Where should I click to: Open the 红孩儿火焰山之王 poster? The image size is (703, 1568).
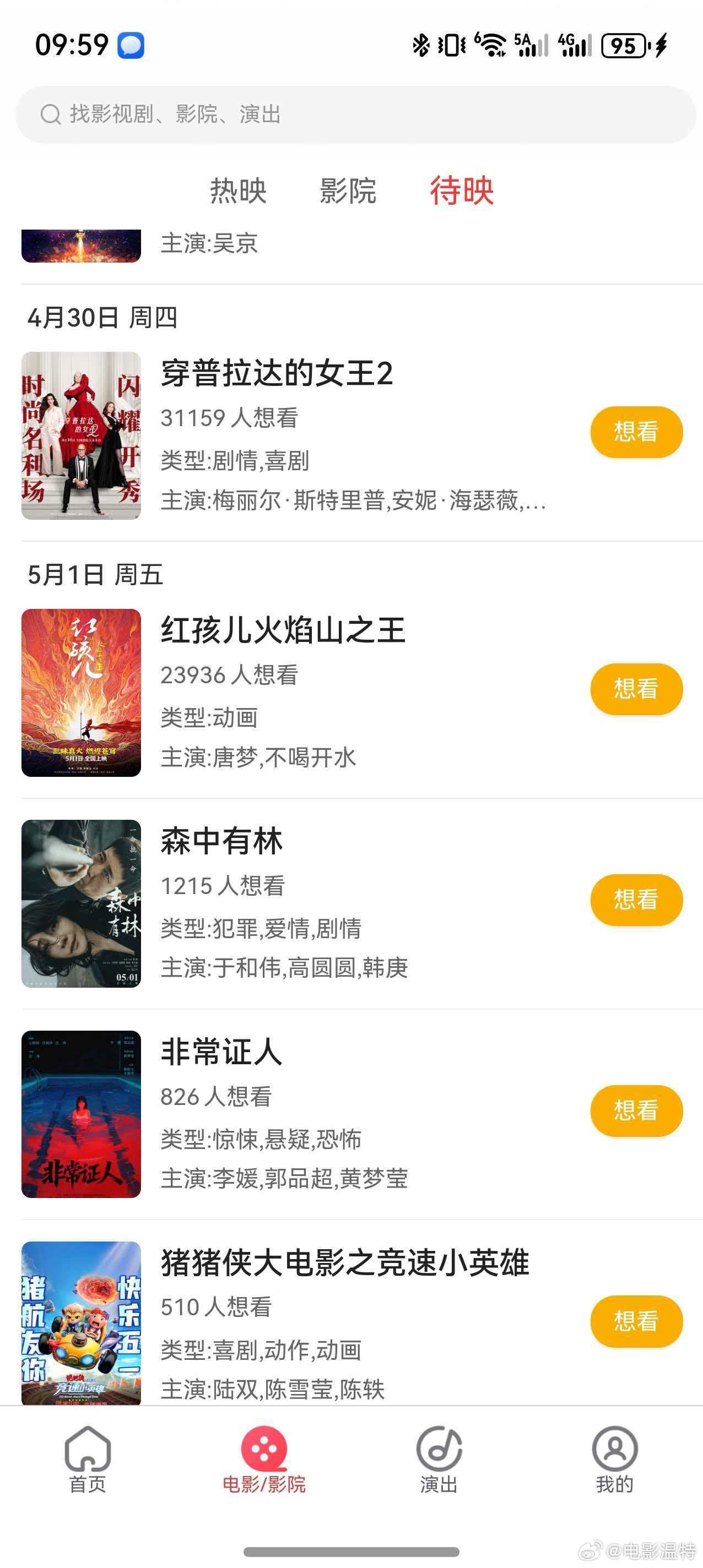[81, 692]
